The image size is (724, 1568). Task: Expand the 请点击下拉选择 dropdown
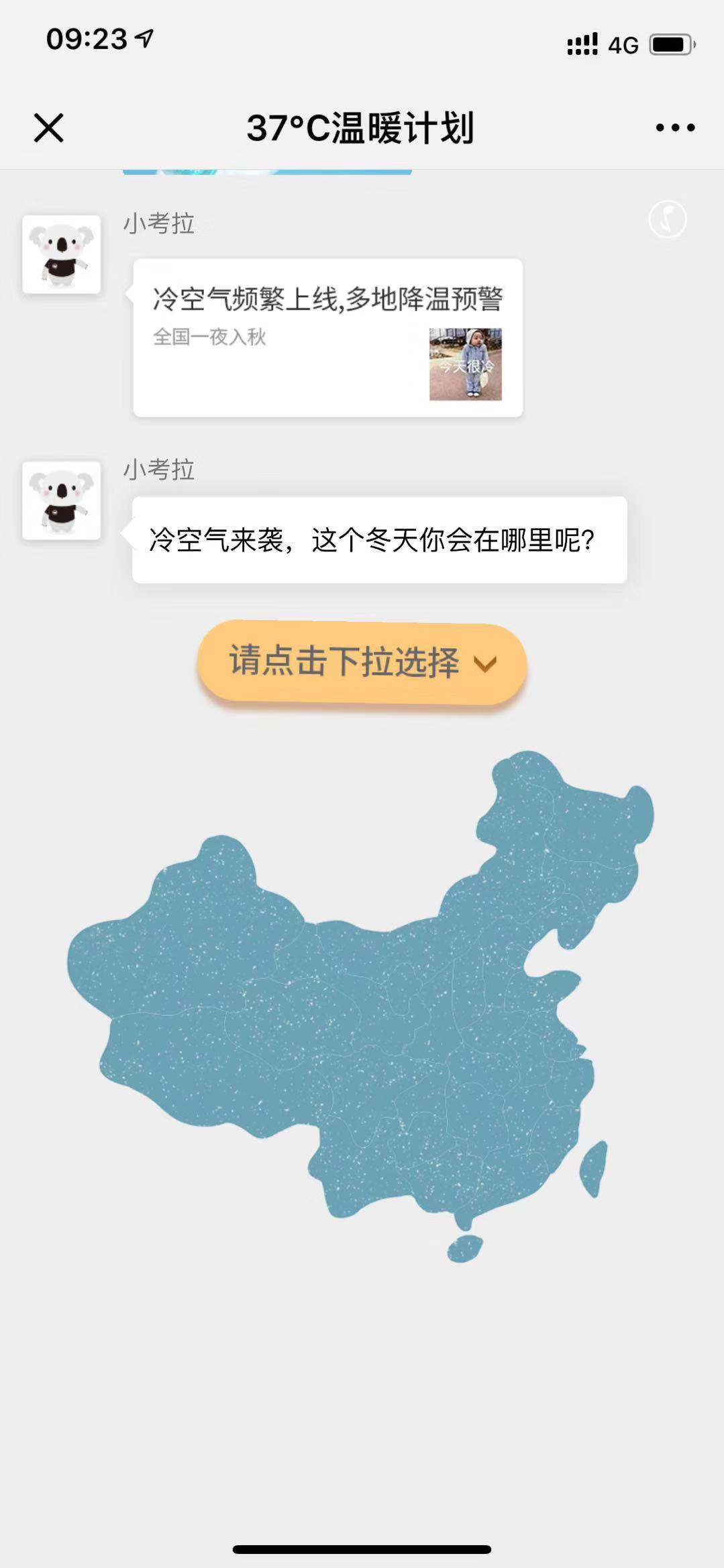coord(362,662)
